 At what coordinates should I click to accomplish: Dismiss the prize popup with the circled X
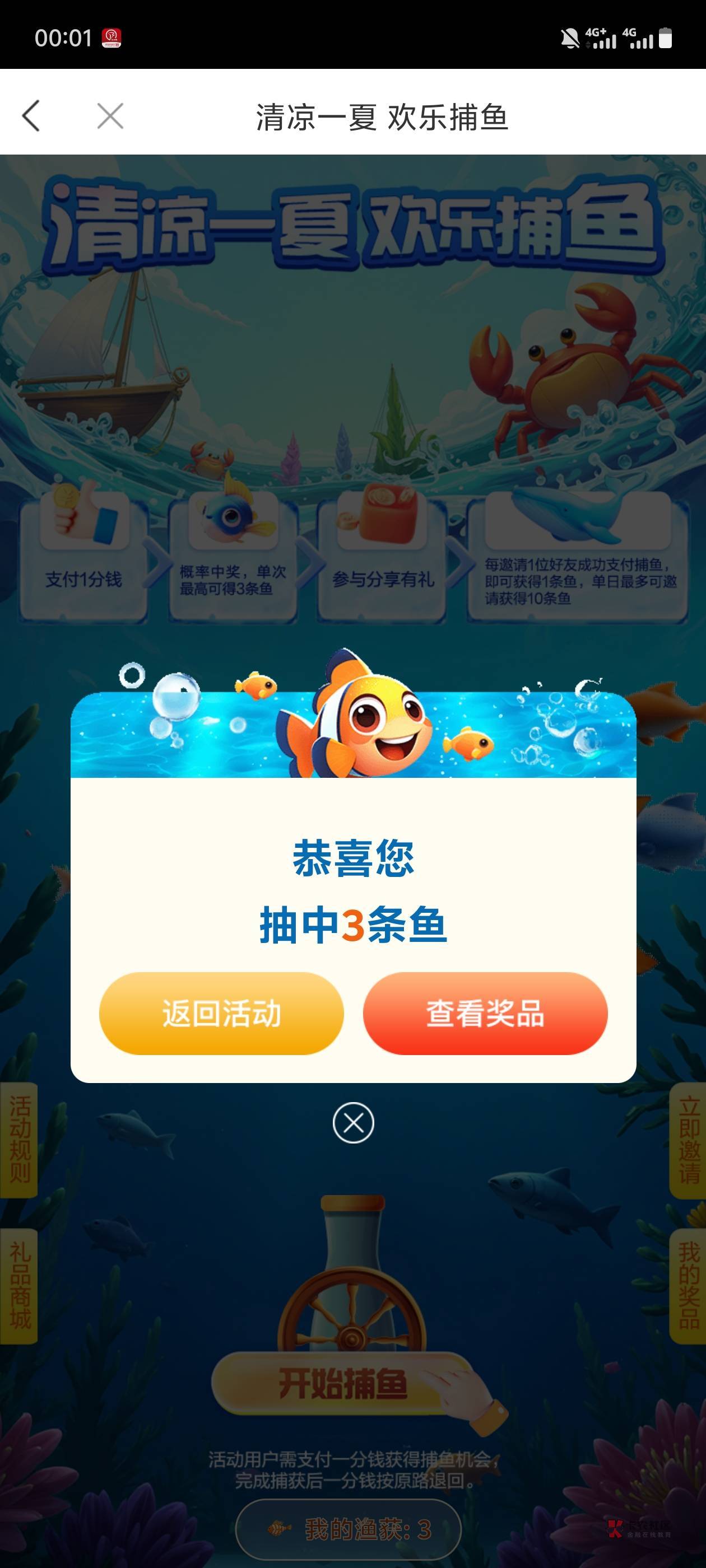pos(354,1122)
